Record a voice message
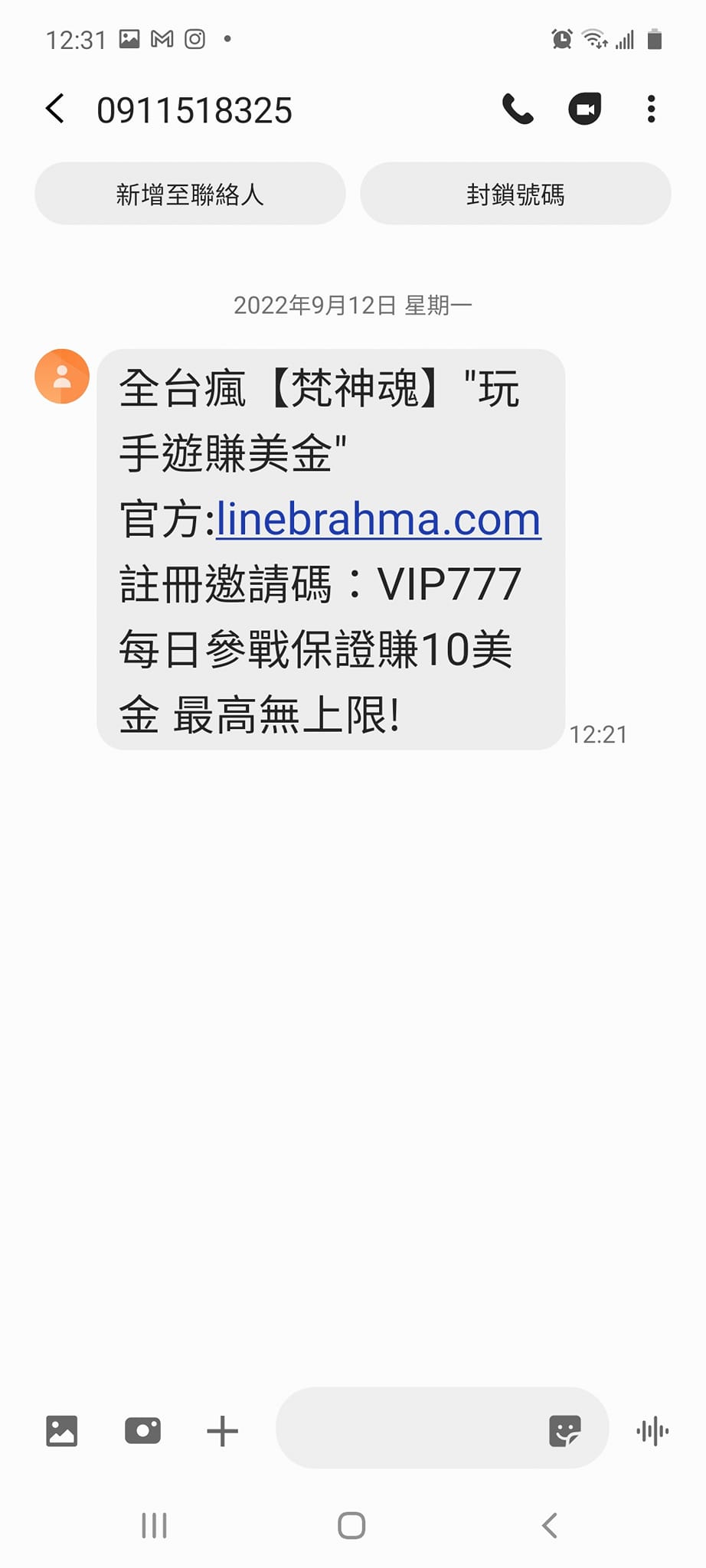The image size is (706, 1568). click(652, 1430)
